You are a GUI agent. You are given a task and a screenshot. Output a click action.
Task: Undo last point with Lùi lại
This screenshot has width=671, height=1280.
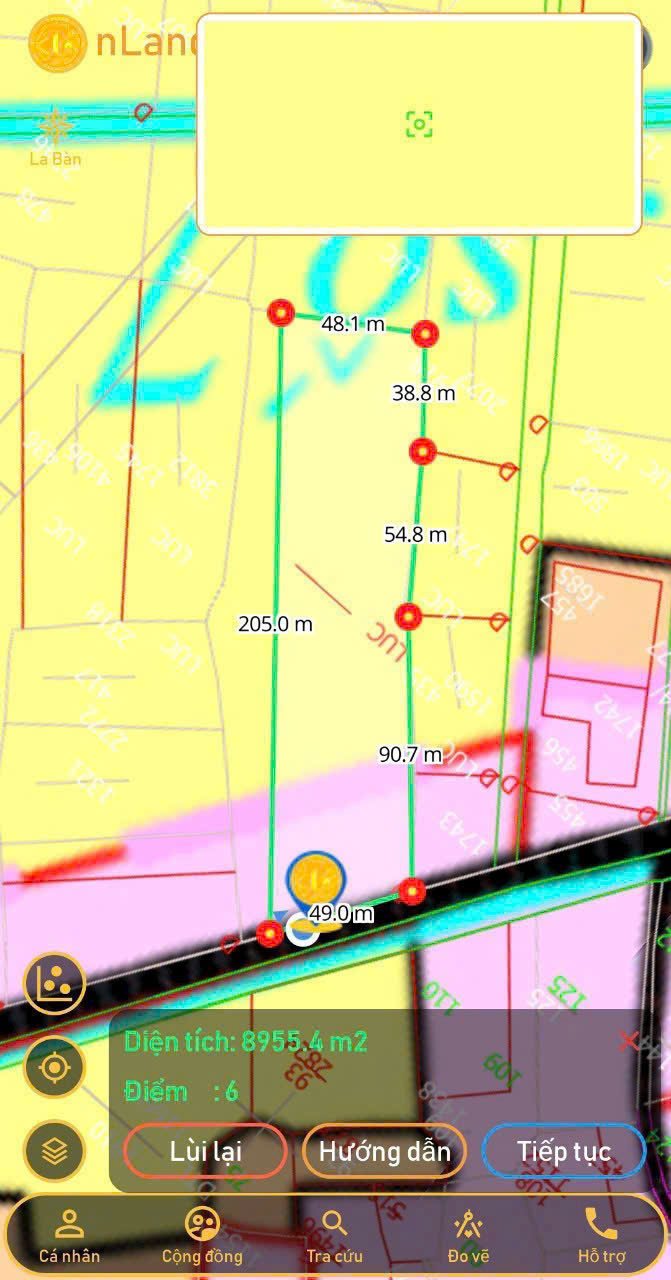click(206, 1151)
